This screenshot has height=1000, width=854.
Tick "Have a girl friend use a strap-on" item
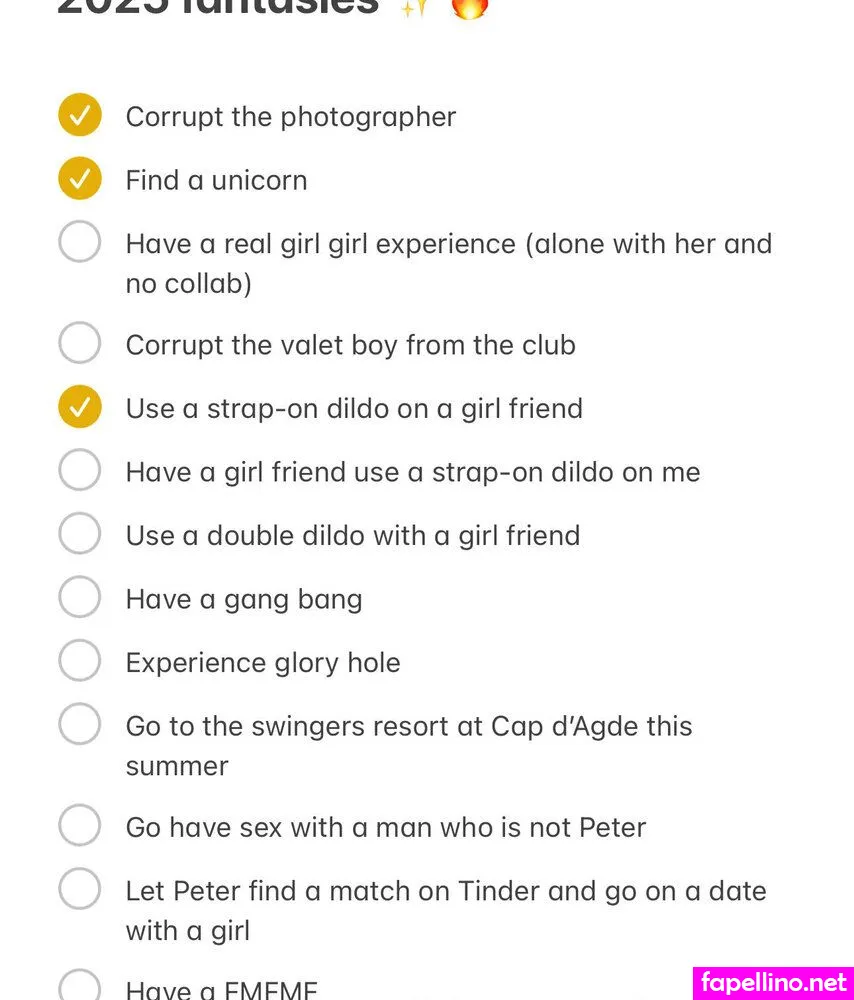[80, 471]
